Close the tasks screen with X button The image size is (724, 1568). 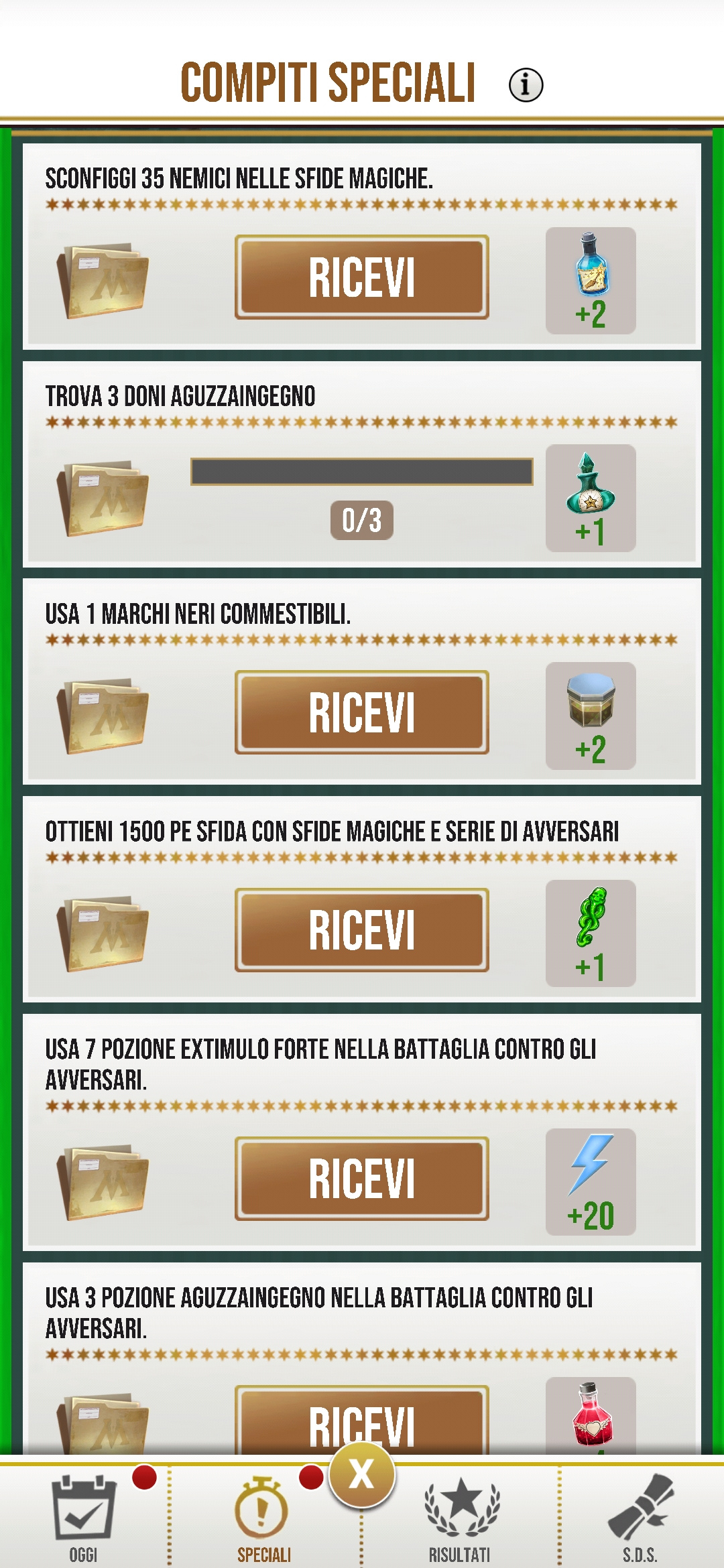(361, 1475)
